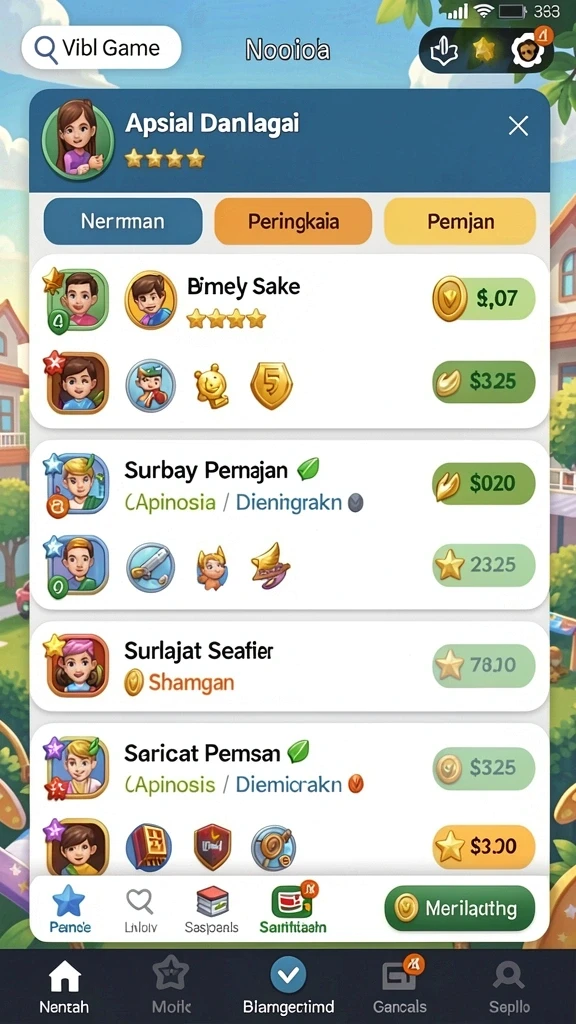Open the Surbay Pemajan entry
The width and height of the screenshot is (576, 1024).
click(x=289, y=486)
